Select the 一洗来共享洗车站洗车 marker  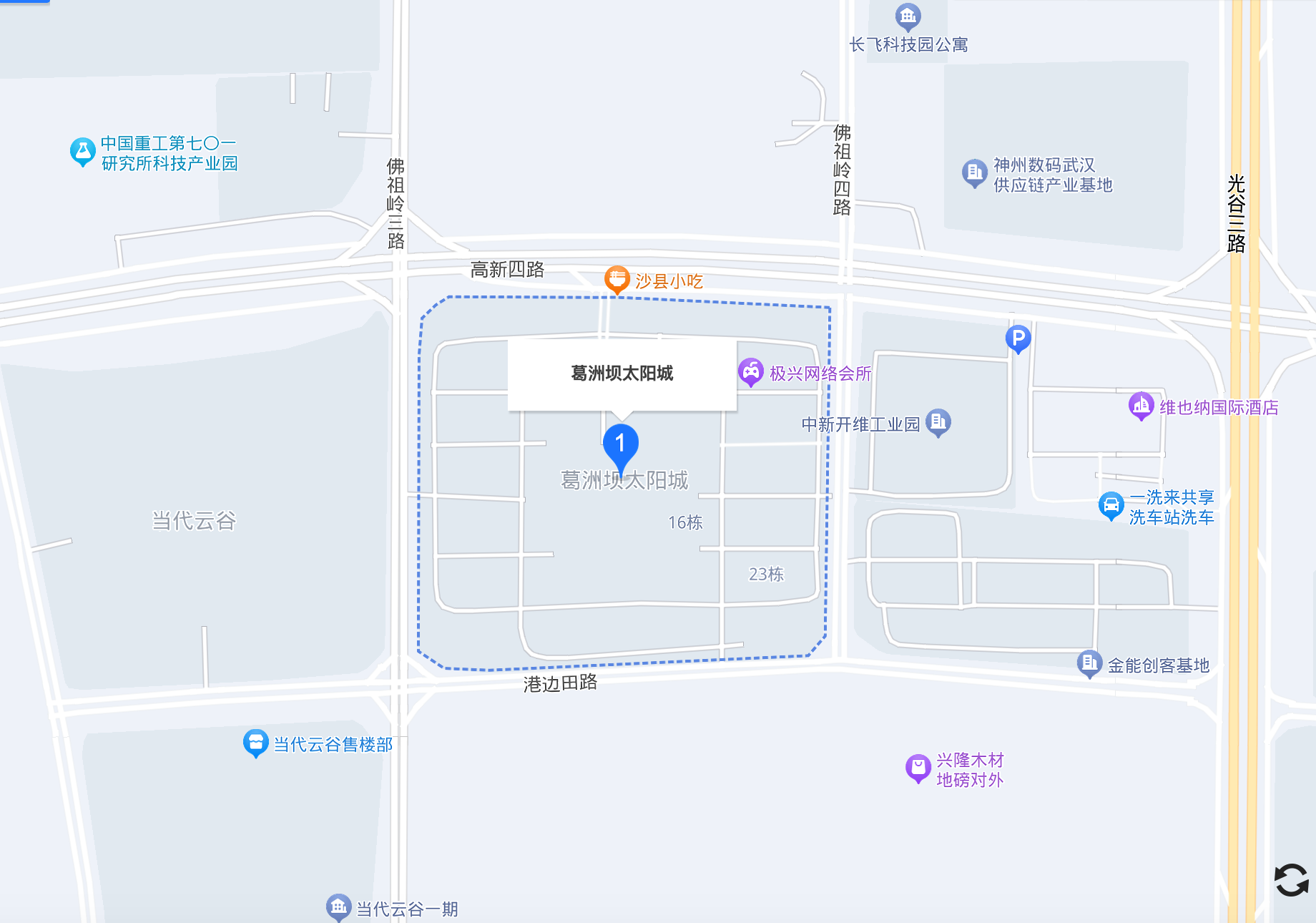tap(1111, 505)
